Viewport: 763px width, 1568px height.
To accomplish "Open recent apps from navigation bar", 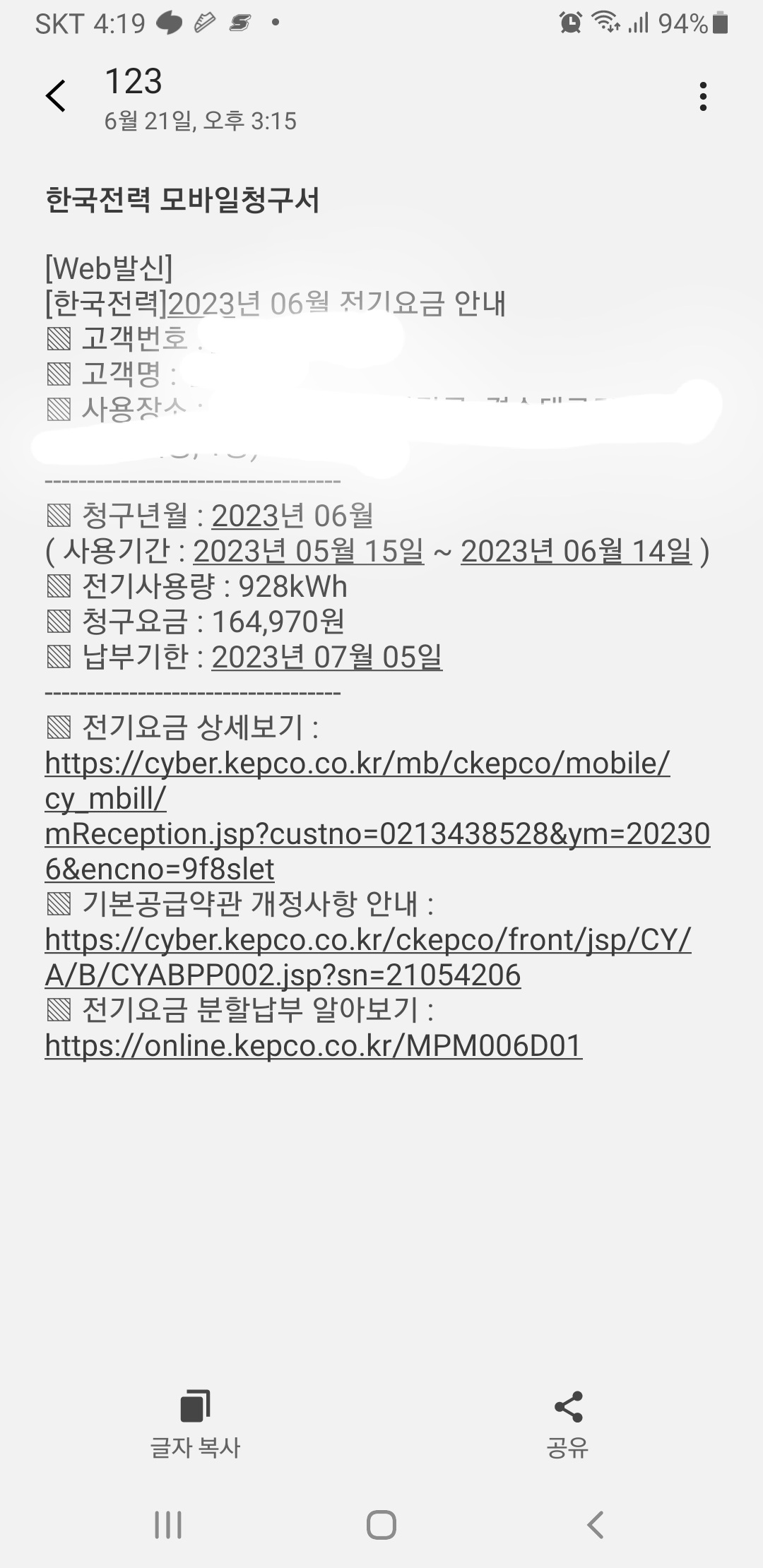I will (168, 1525).
